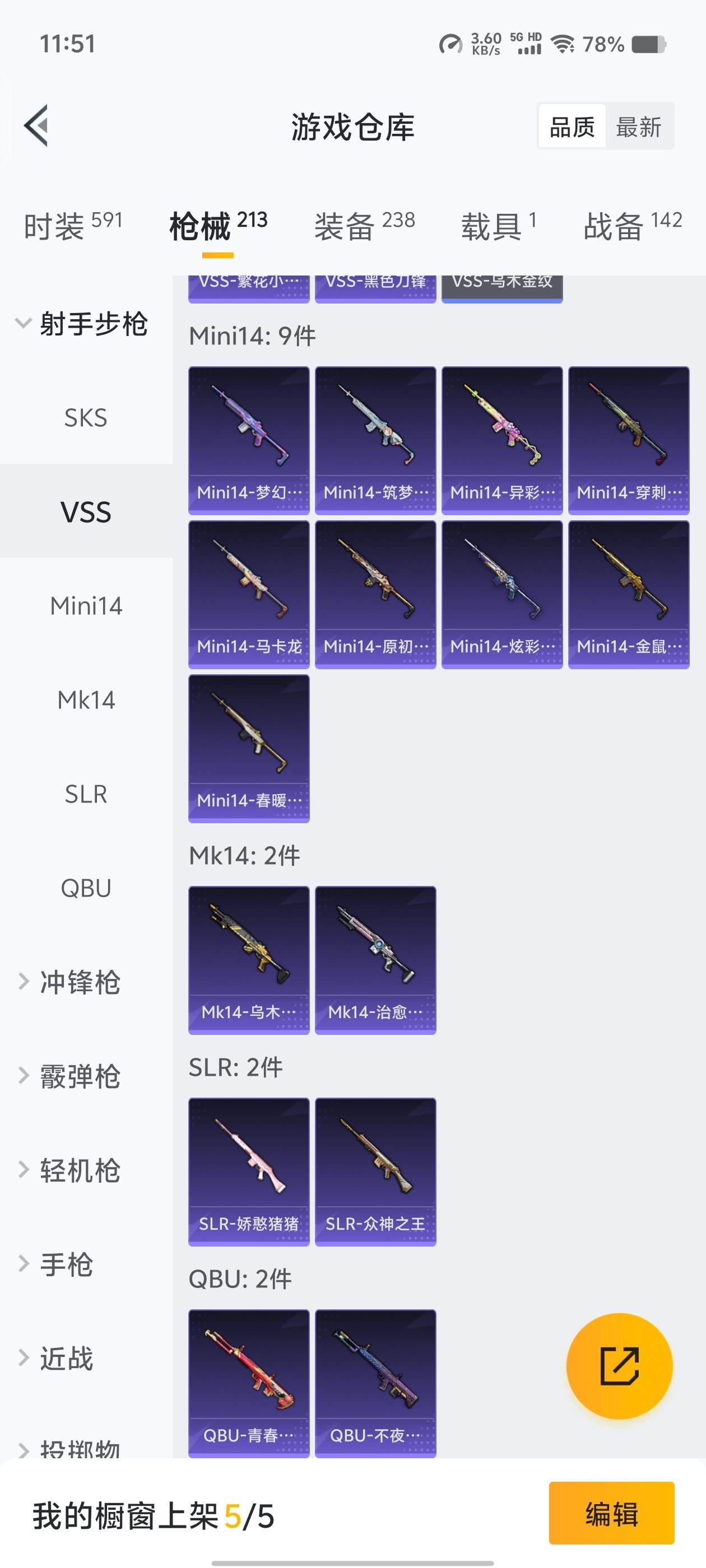Open the Mk14-治愈 skin tile
This screenshot has height=1568, width=706.
(x=375, y=959)
